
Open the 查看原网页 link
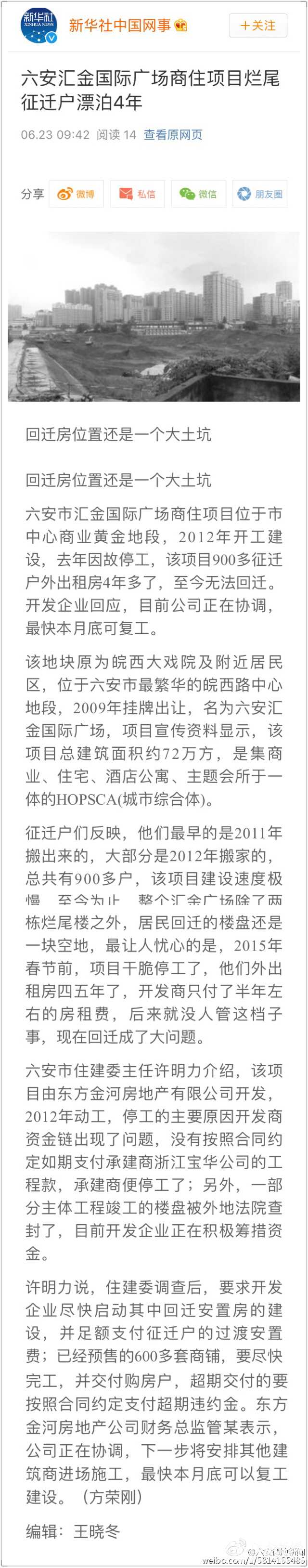(173, 134)
